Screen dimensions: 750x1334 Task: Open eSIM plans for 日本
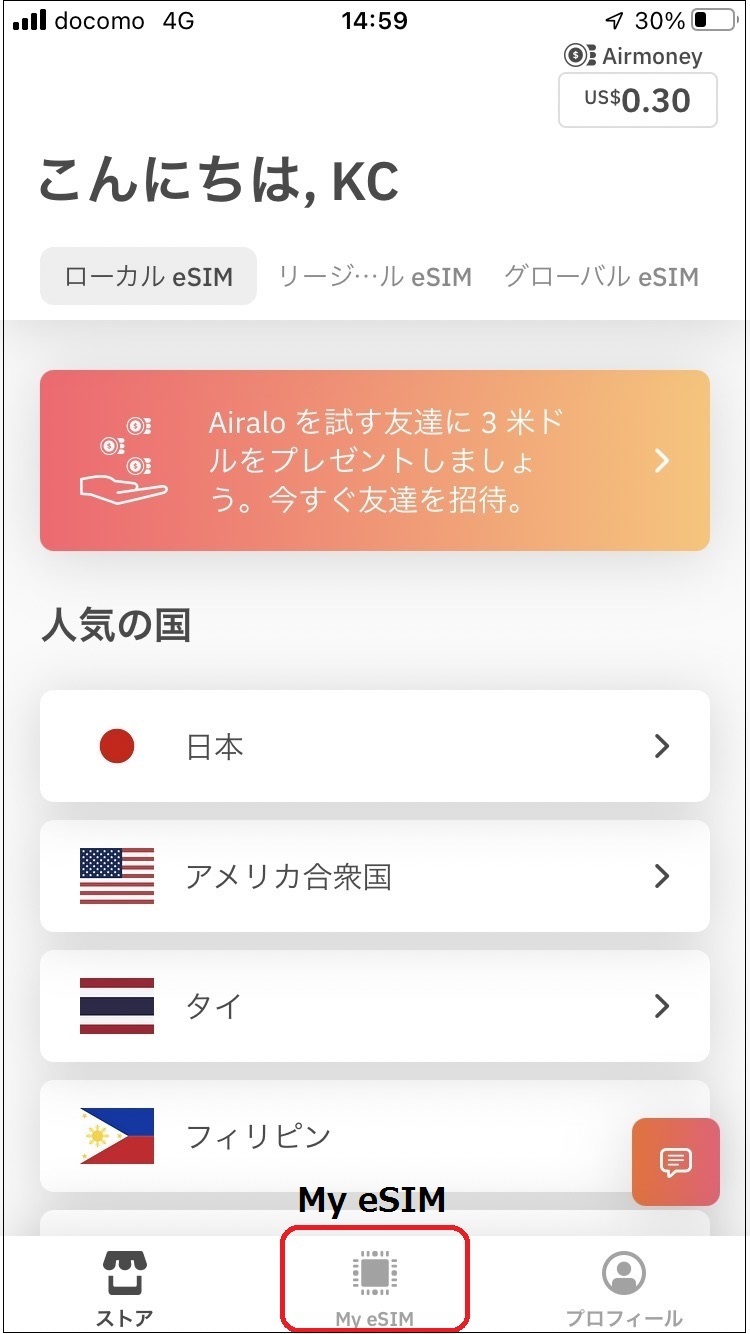375,746
